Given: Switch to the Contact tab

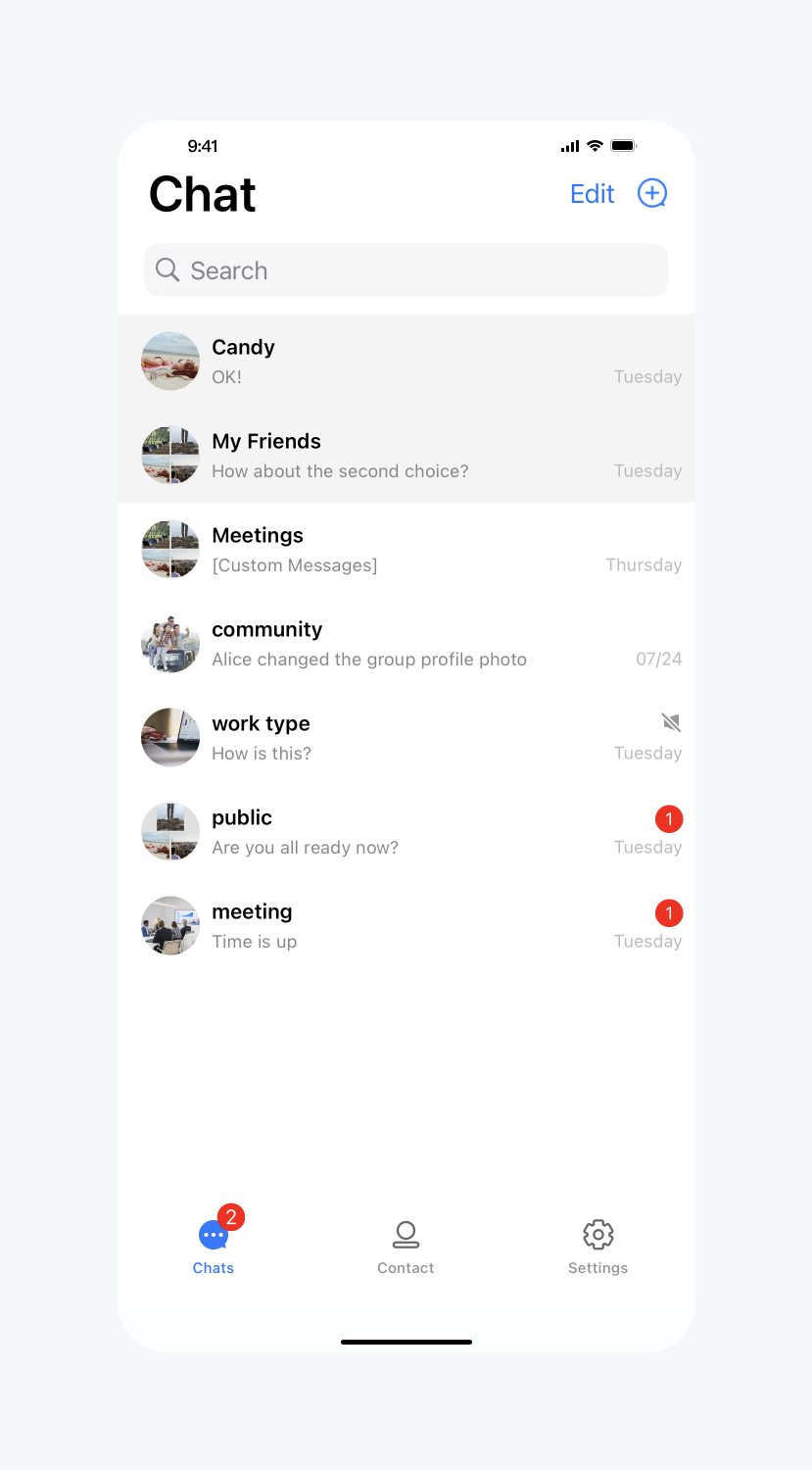Looking at the screenshot, I should pyautogui.click(x=406, y=1247).
